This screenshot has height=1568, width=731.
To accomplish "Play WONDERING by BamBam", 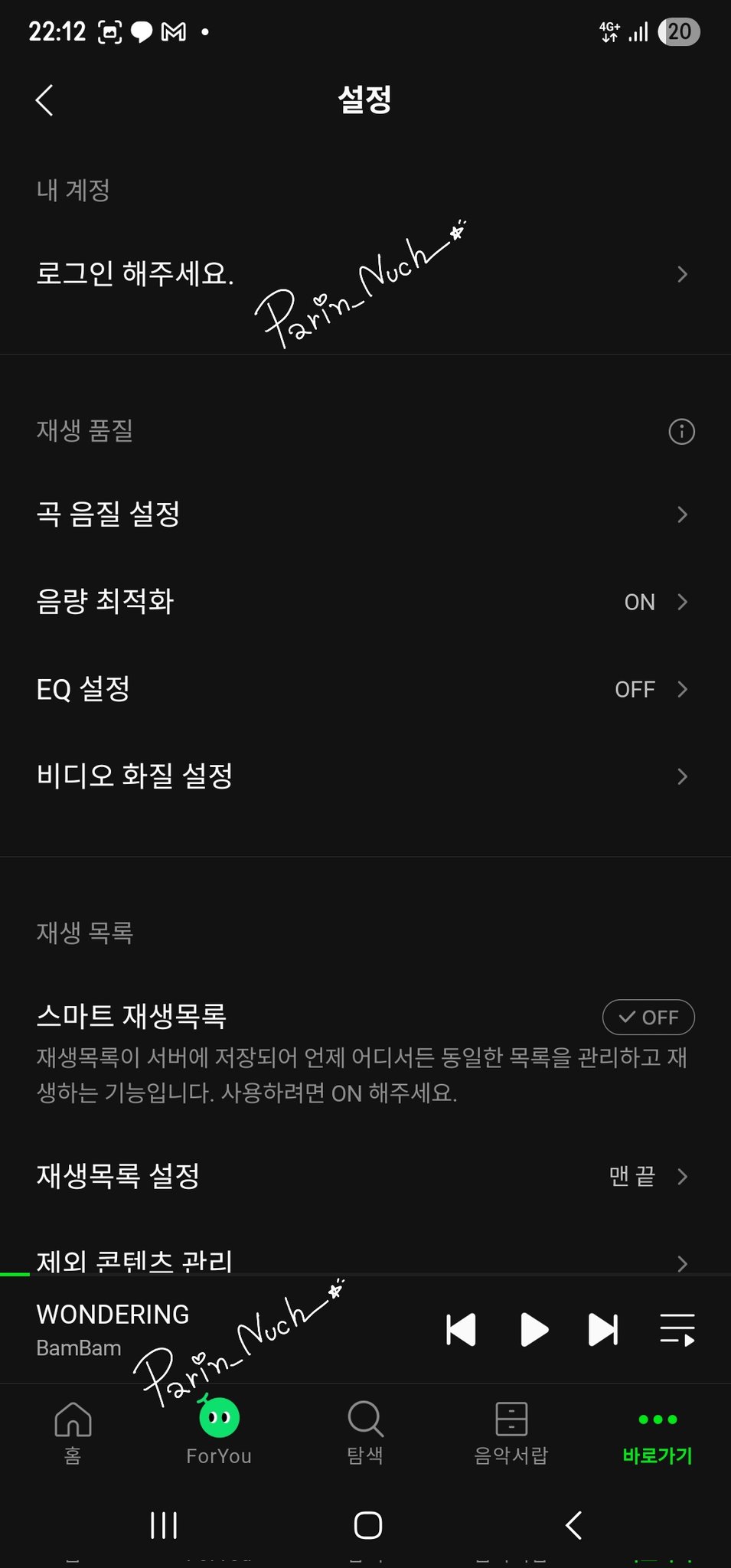I will [x=534, y=1329].
